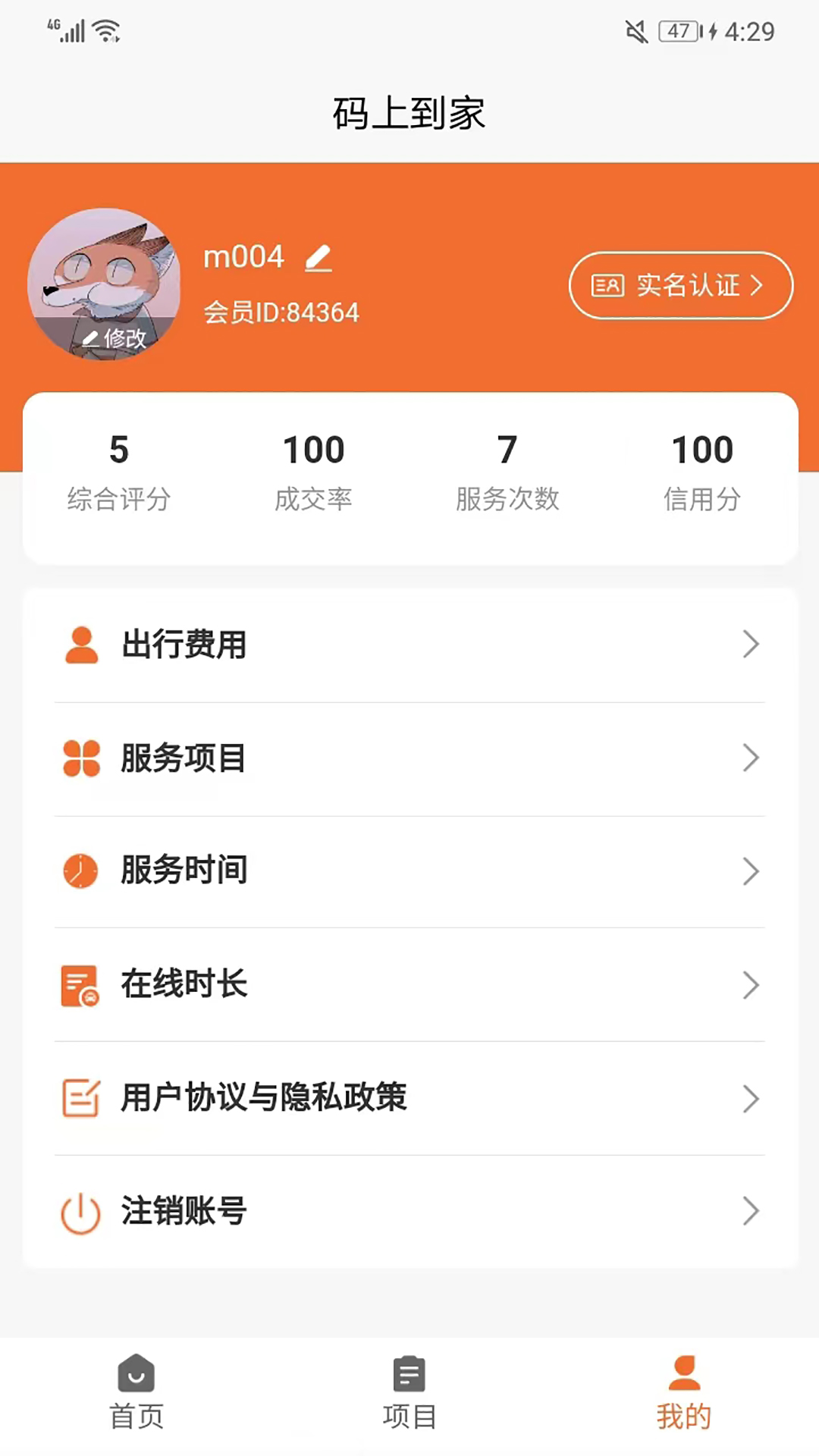Open the 出行费用 detail arrow
The image size is (819, 1456).
click(752, 645)
